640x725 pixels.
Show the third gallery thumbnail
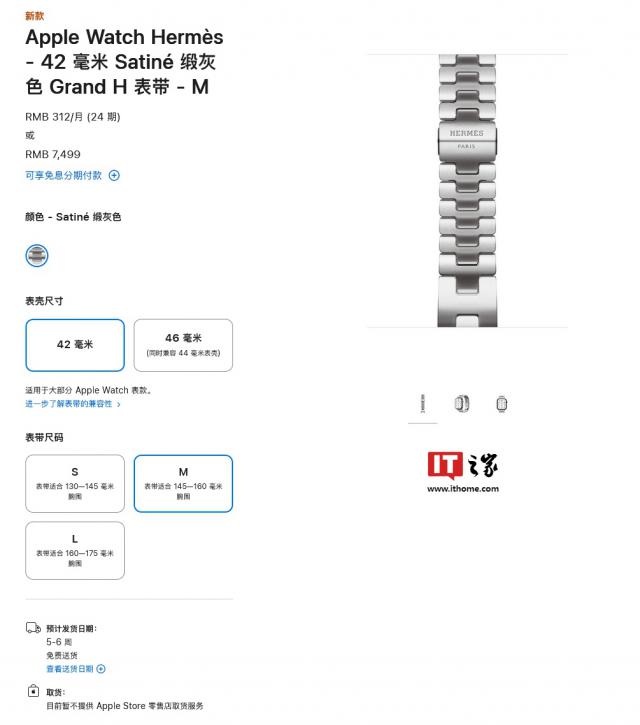[x=501, y=404]
